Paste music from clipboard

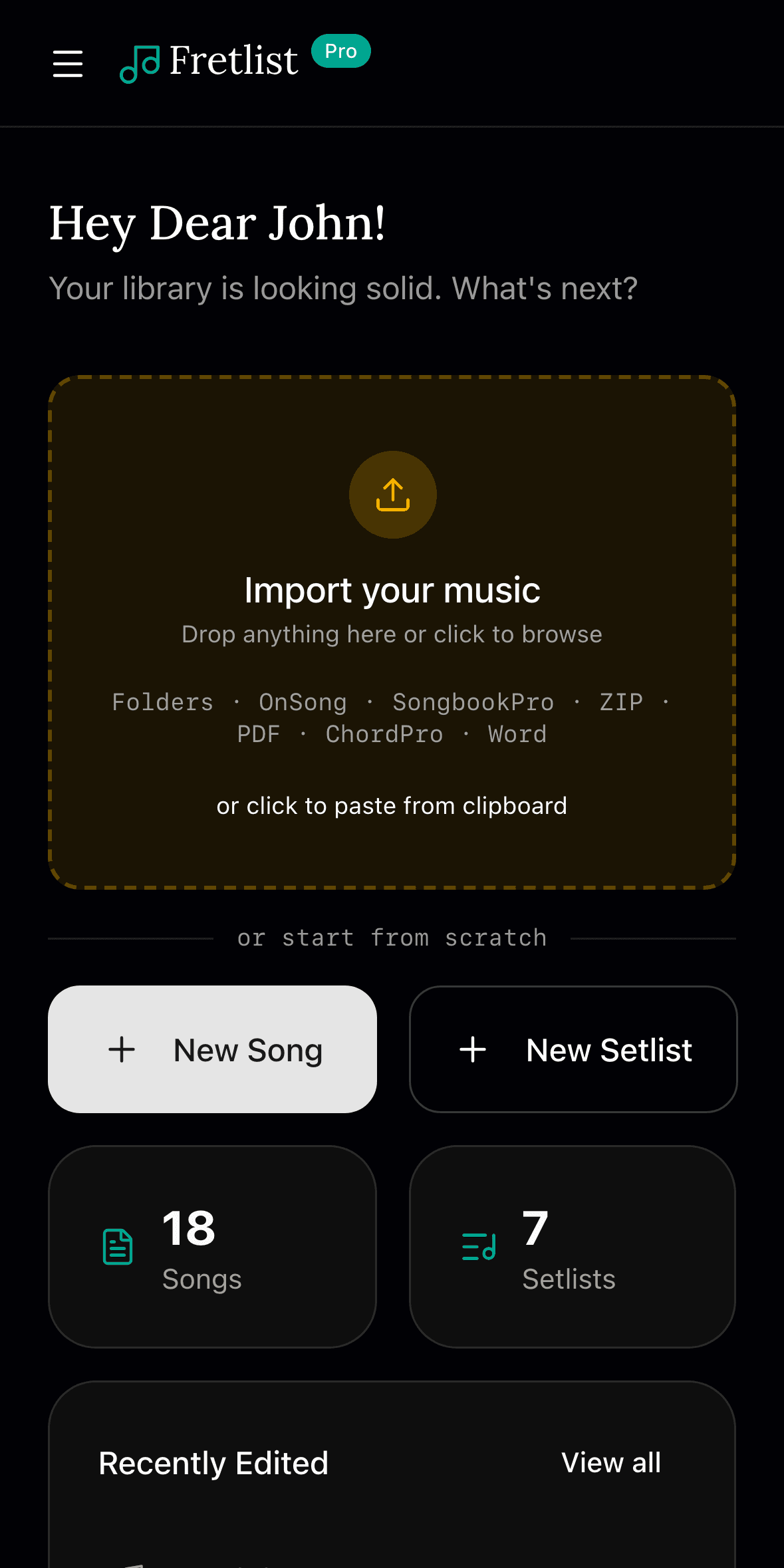392,806
